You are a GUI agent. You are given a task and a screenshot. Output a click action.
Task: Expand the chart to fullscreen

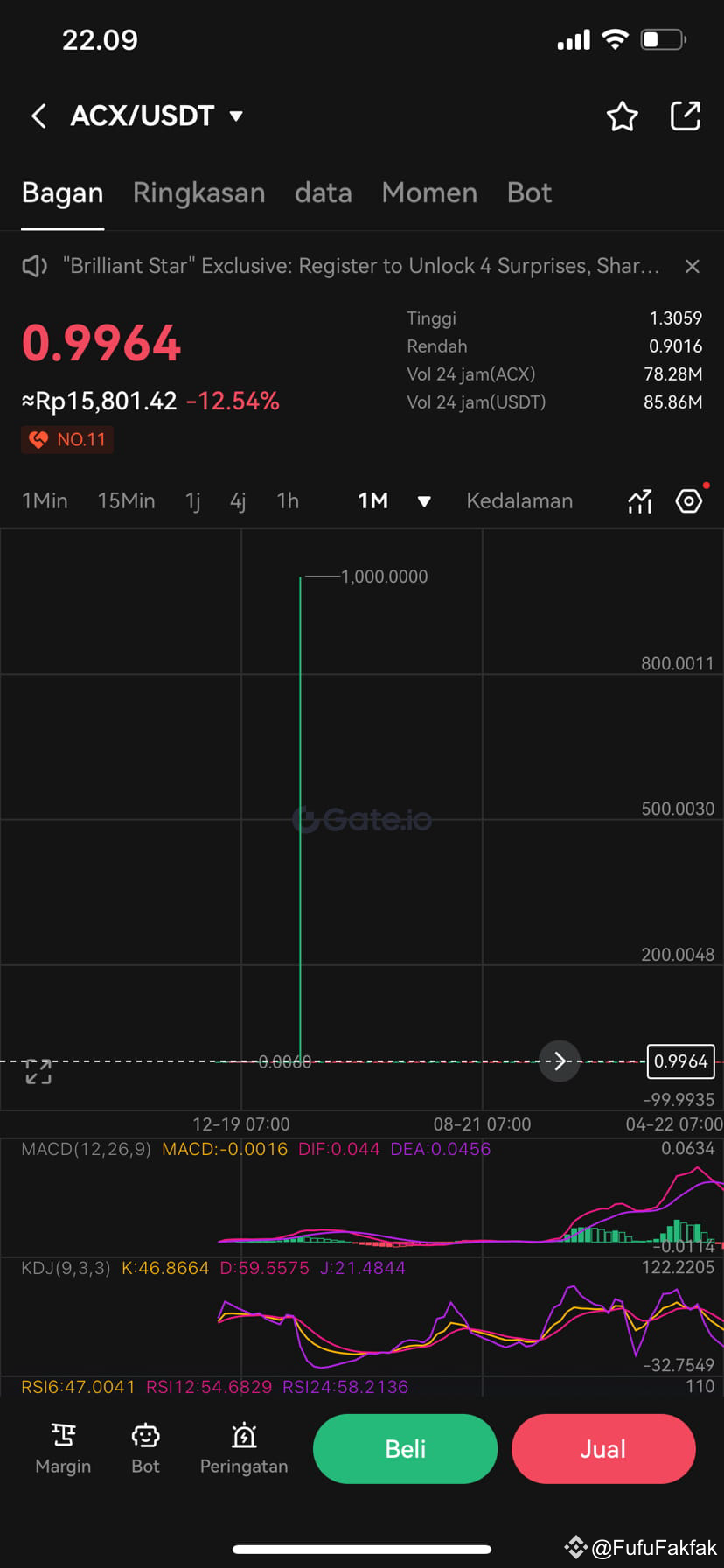coord(37,1069)
